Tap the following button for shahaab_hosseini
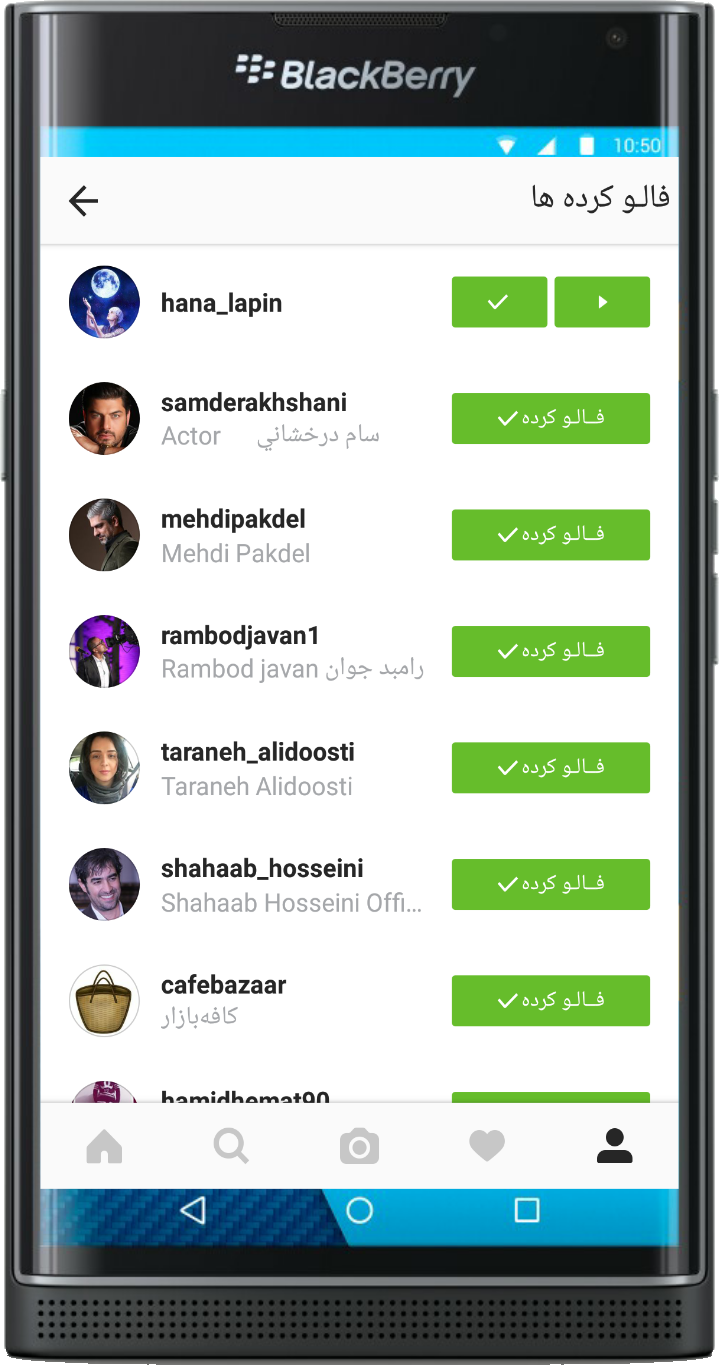This screenshot has width=719, height=1365. click(x=551, y=884)
